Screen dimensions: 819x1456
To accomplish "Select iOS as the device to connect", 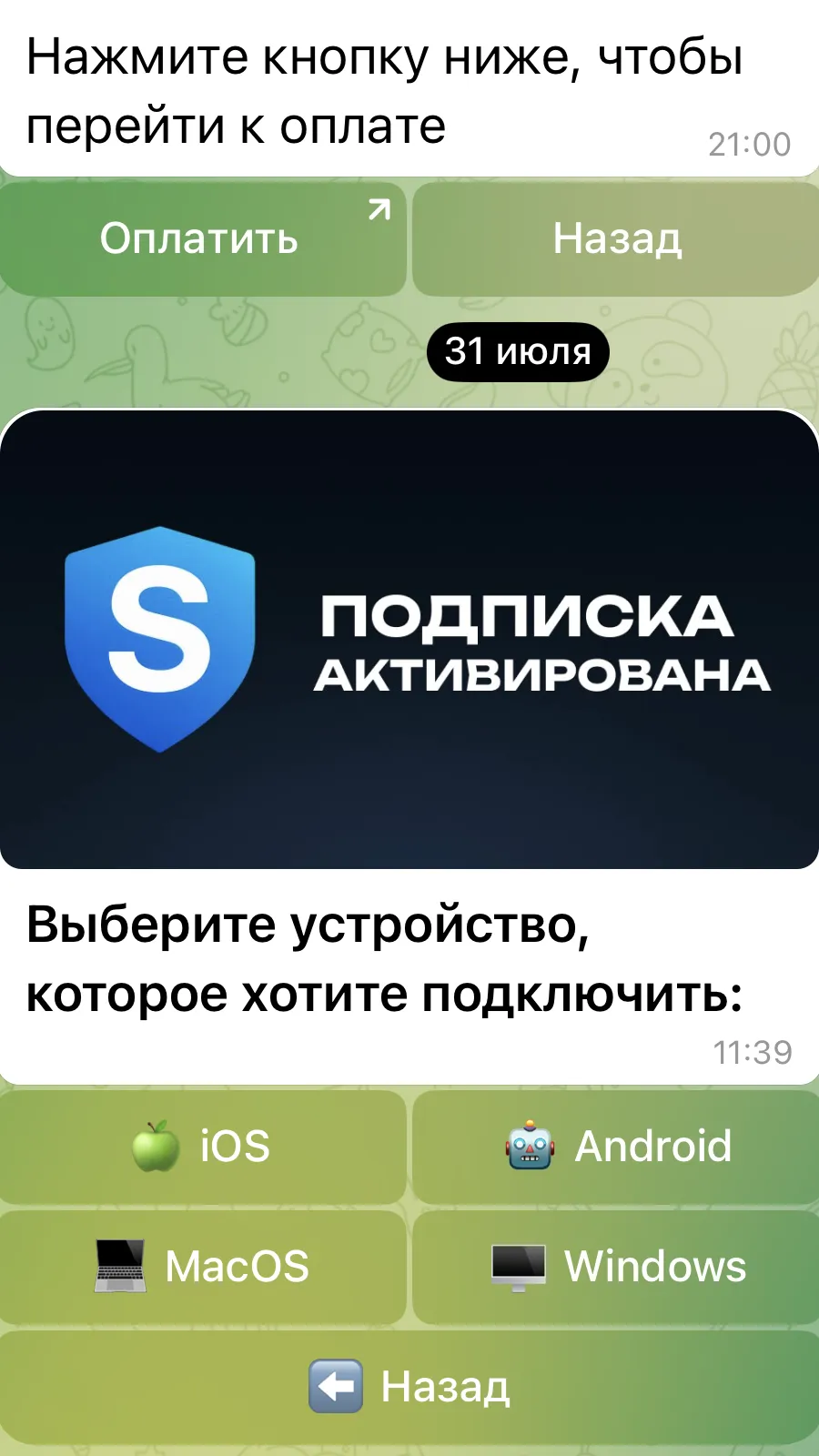I will pos(202,1147).
